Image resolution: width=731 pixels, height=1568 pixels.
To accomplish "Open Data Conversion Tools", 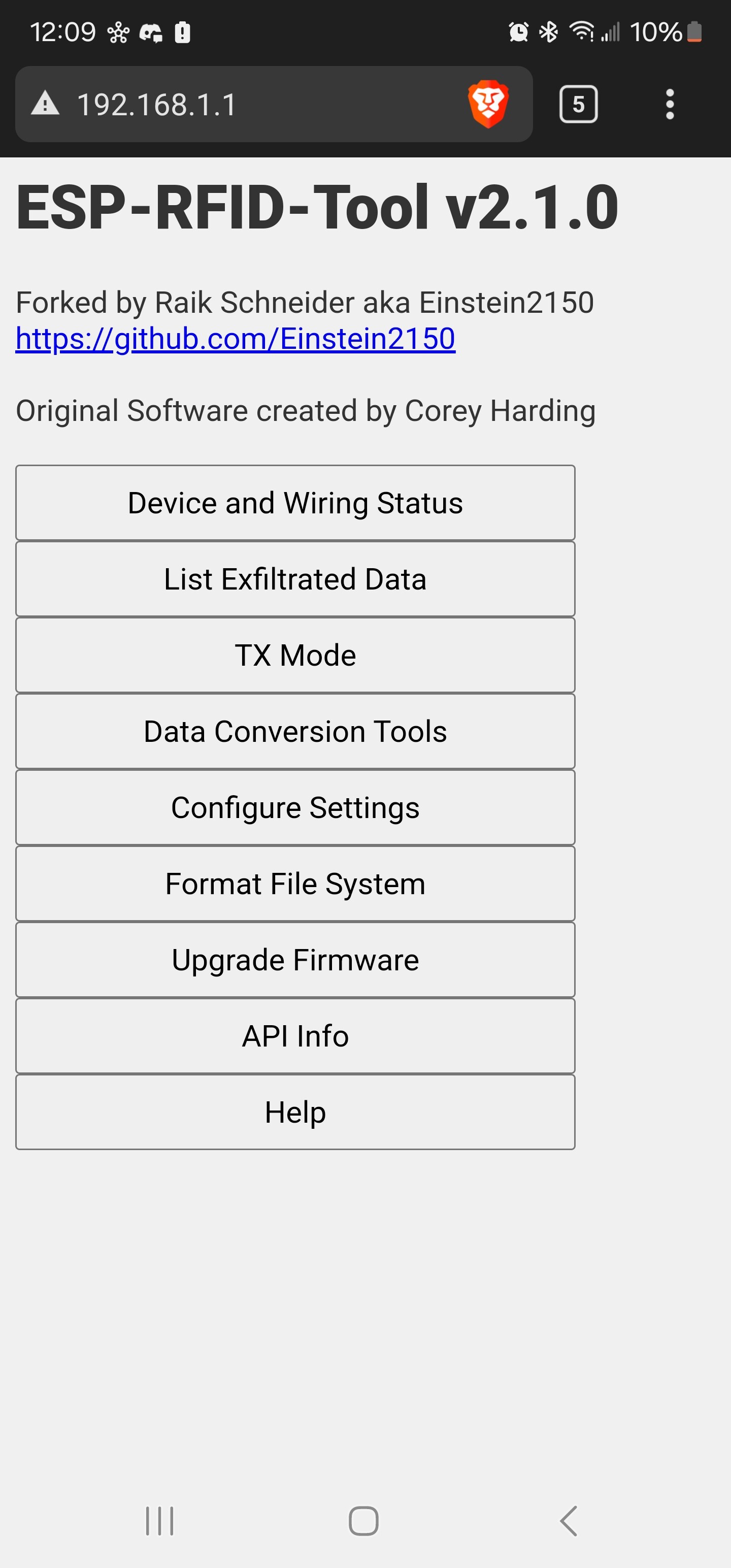I will 295,731.
